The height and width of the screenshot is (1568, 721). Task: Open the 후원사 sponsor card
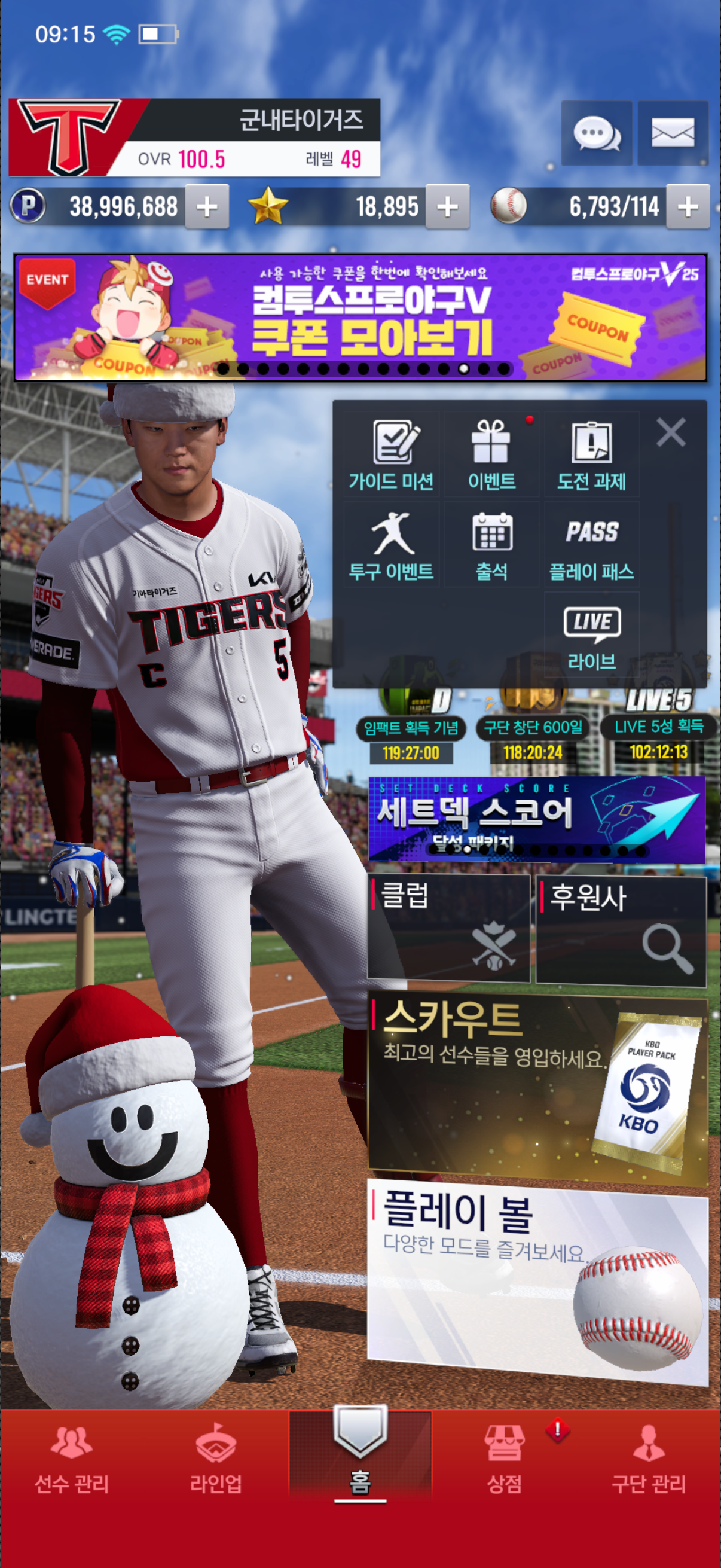click(x=621, y=928)
